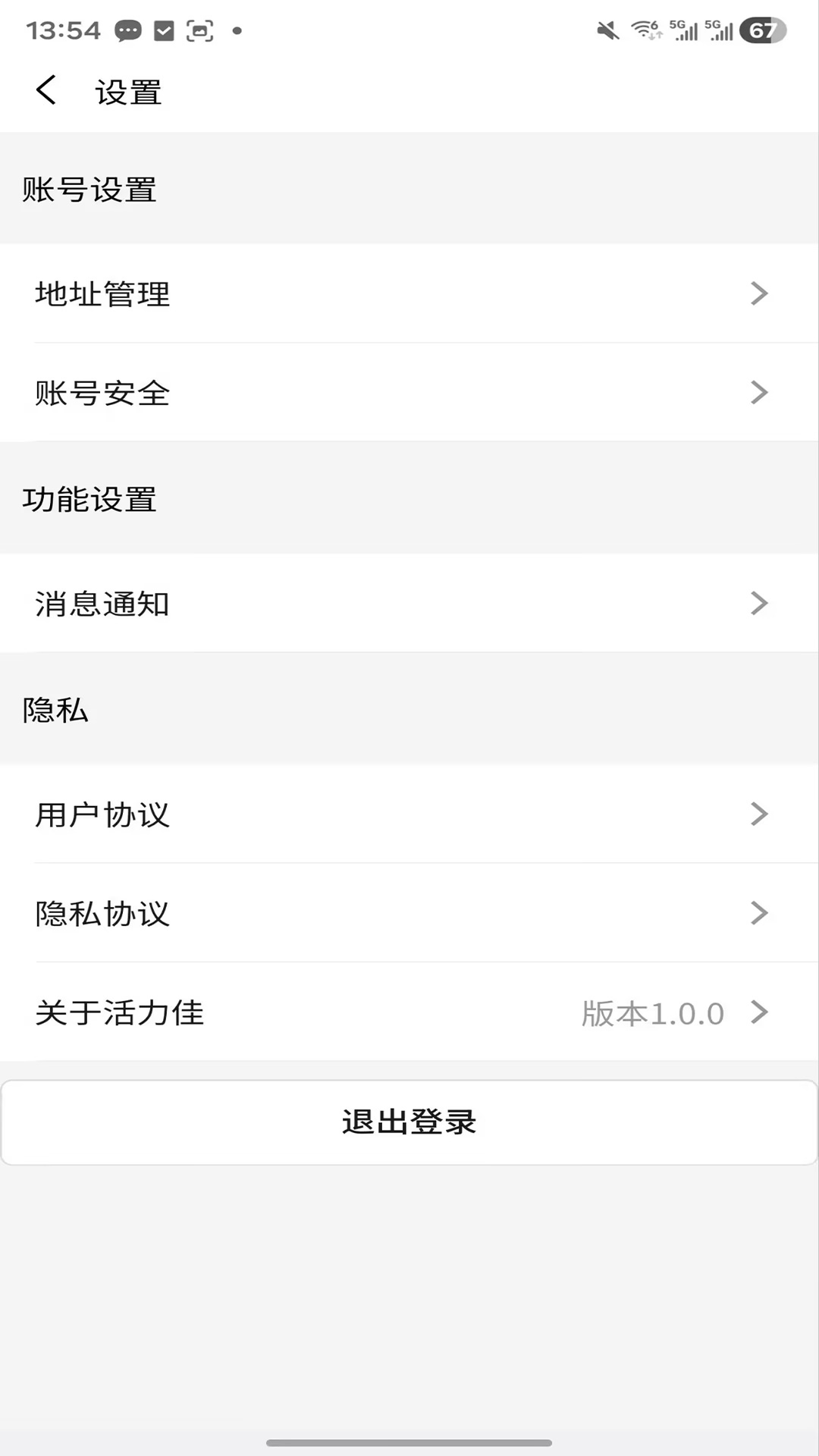The width and height of the screenshot is (819, 1456).
Task: Open 账号安全 using the right arrow
Action: click(x=759, y=393)
